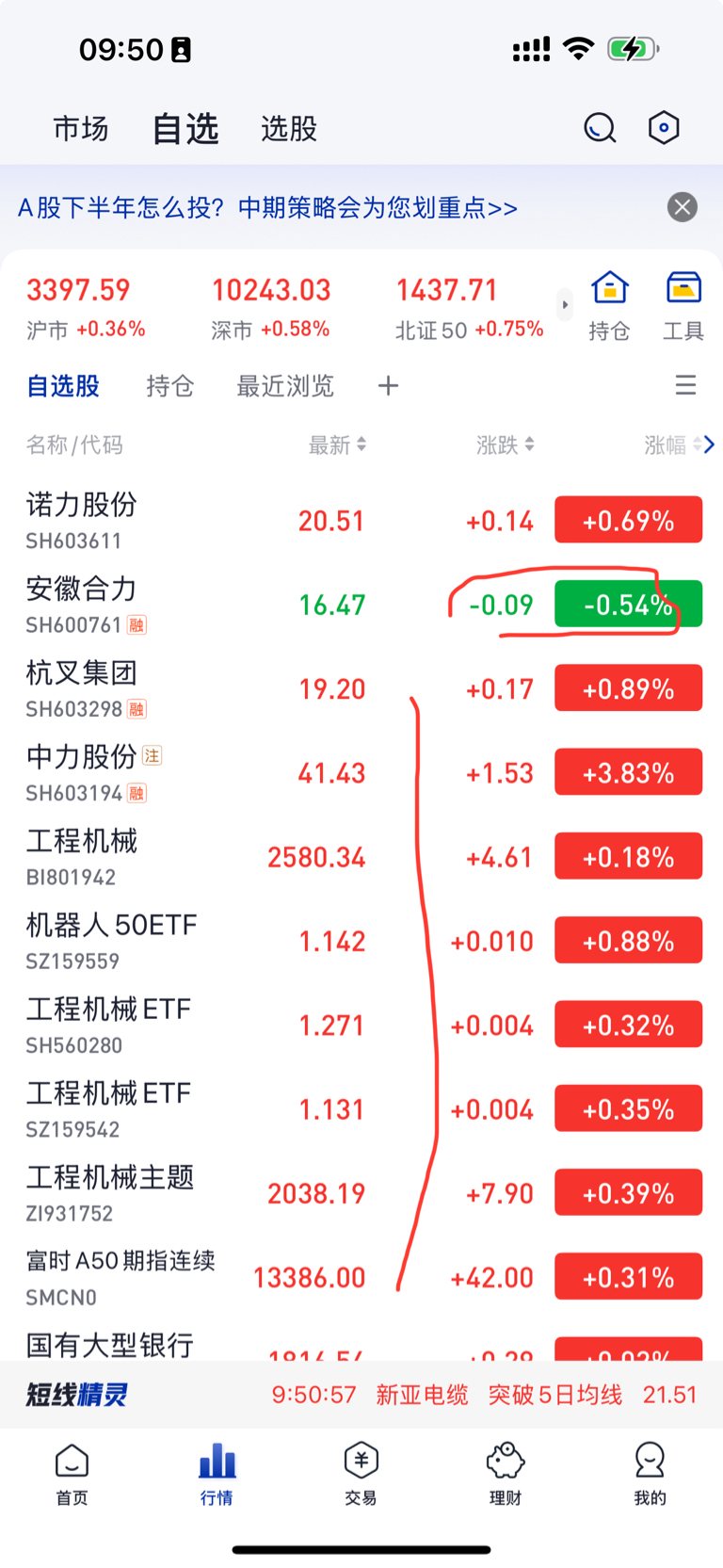
Task: Open the 诺力股份 stock row
Action: coord(361,520)
